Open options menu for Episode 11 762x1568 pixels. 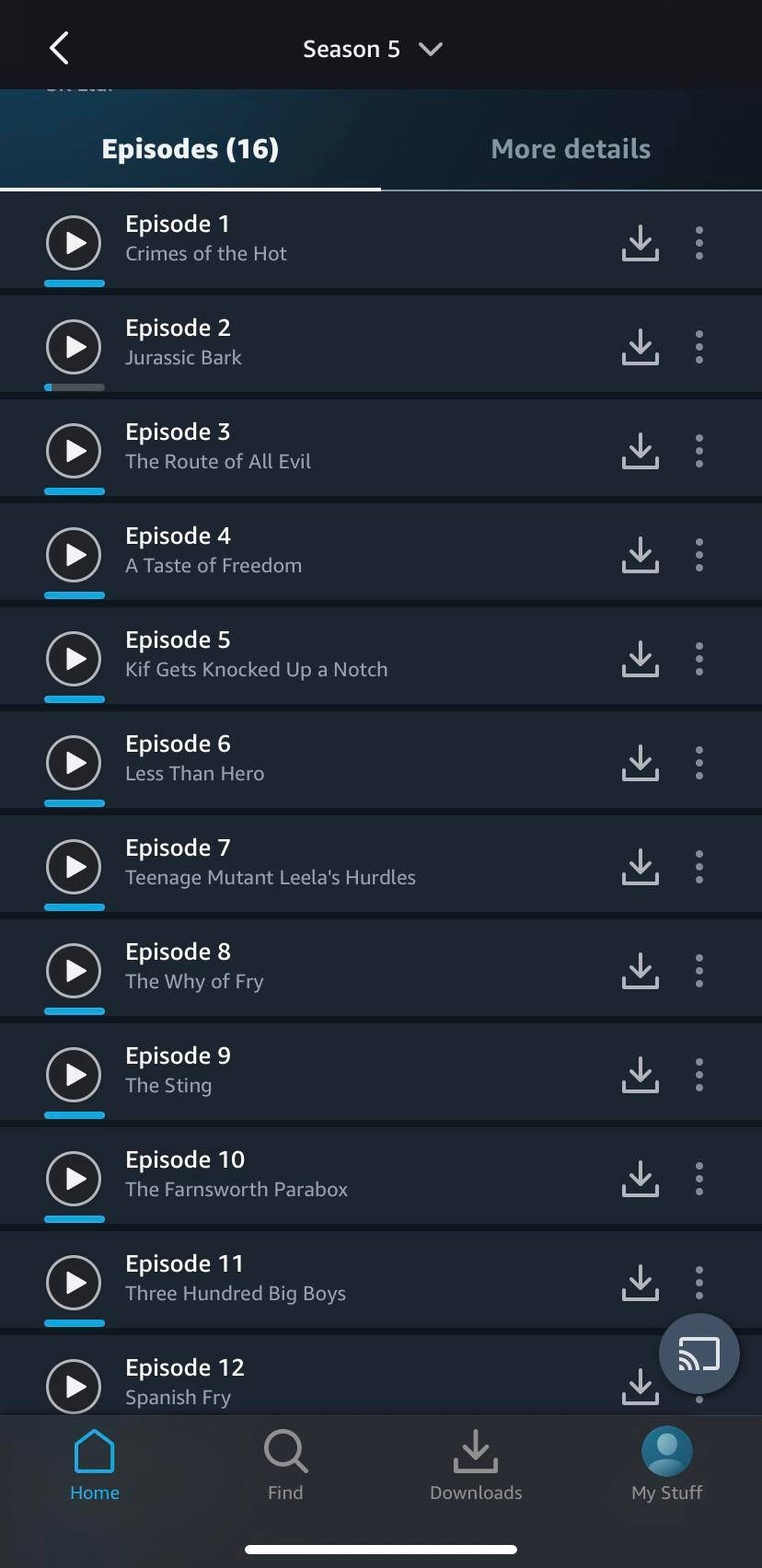[698, 1283]
